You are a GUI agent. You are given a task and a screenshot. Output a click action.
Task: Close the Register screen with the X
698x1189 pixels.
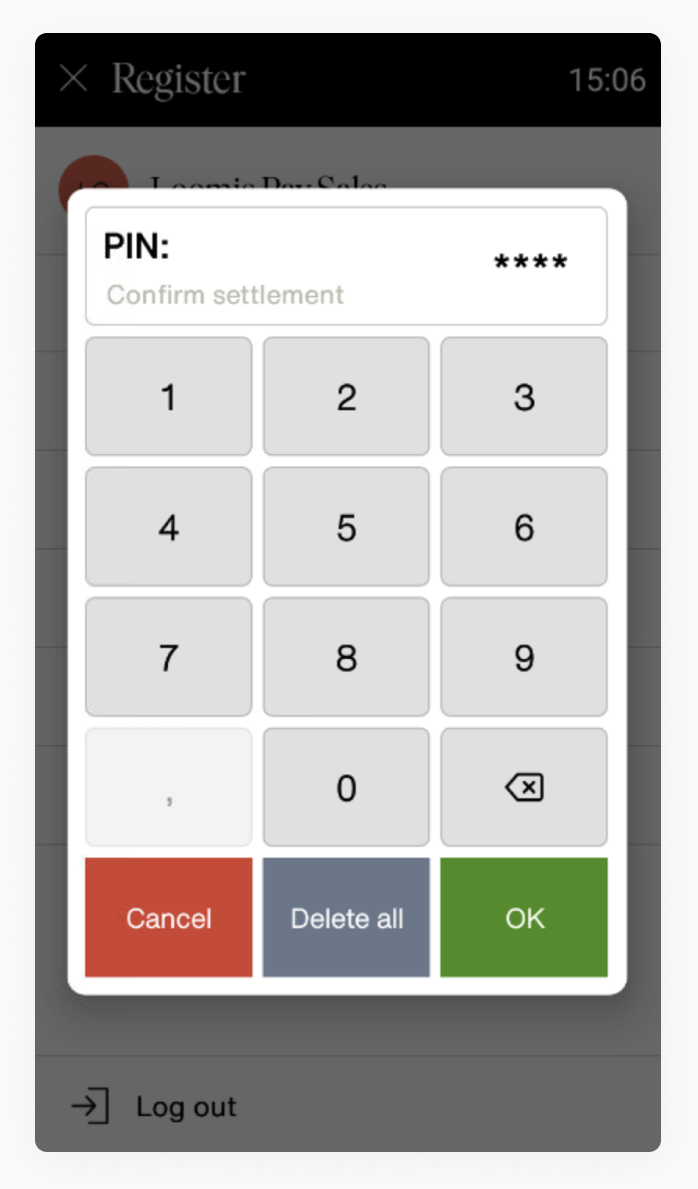pos(74,78)
